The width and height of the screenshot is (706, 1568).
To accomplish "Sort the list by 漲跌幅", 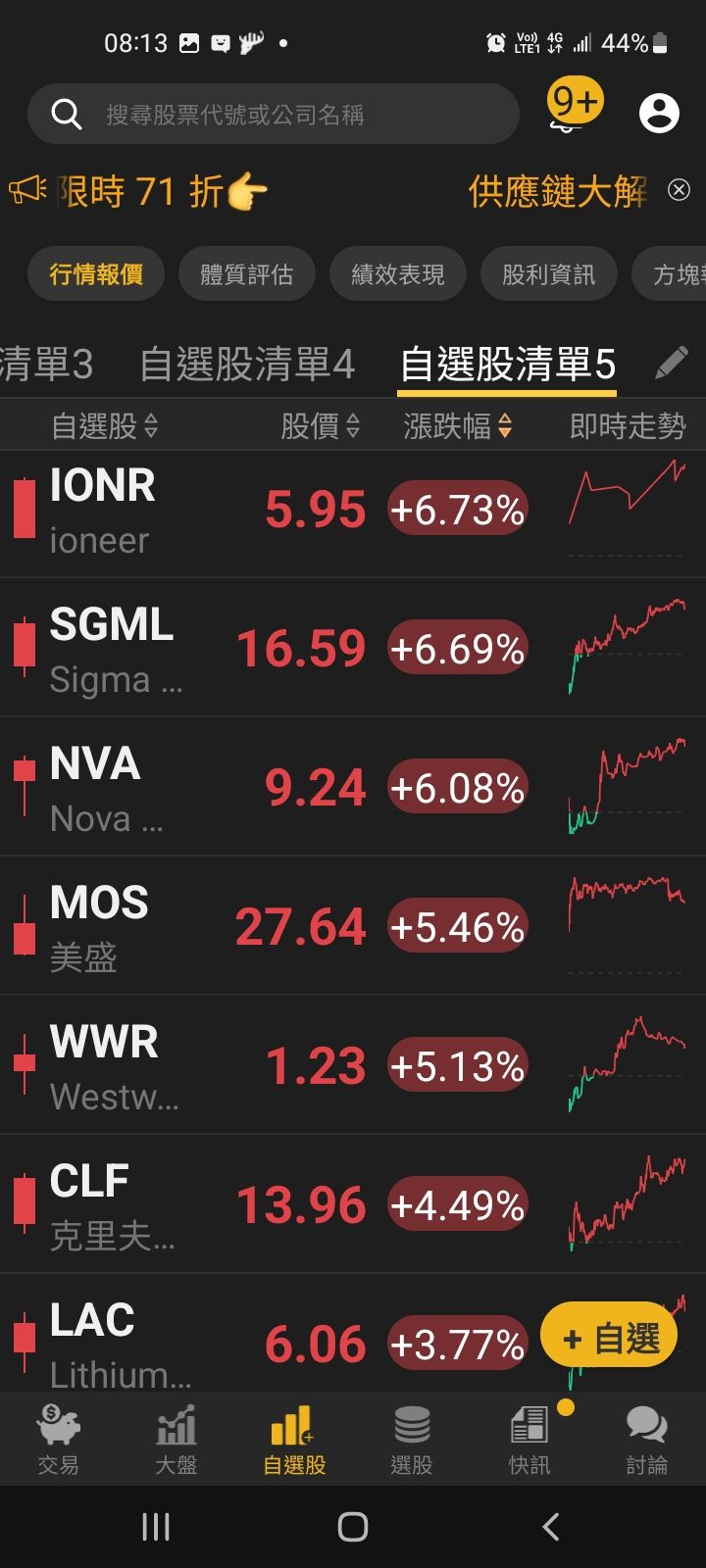I will (457, 426).
